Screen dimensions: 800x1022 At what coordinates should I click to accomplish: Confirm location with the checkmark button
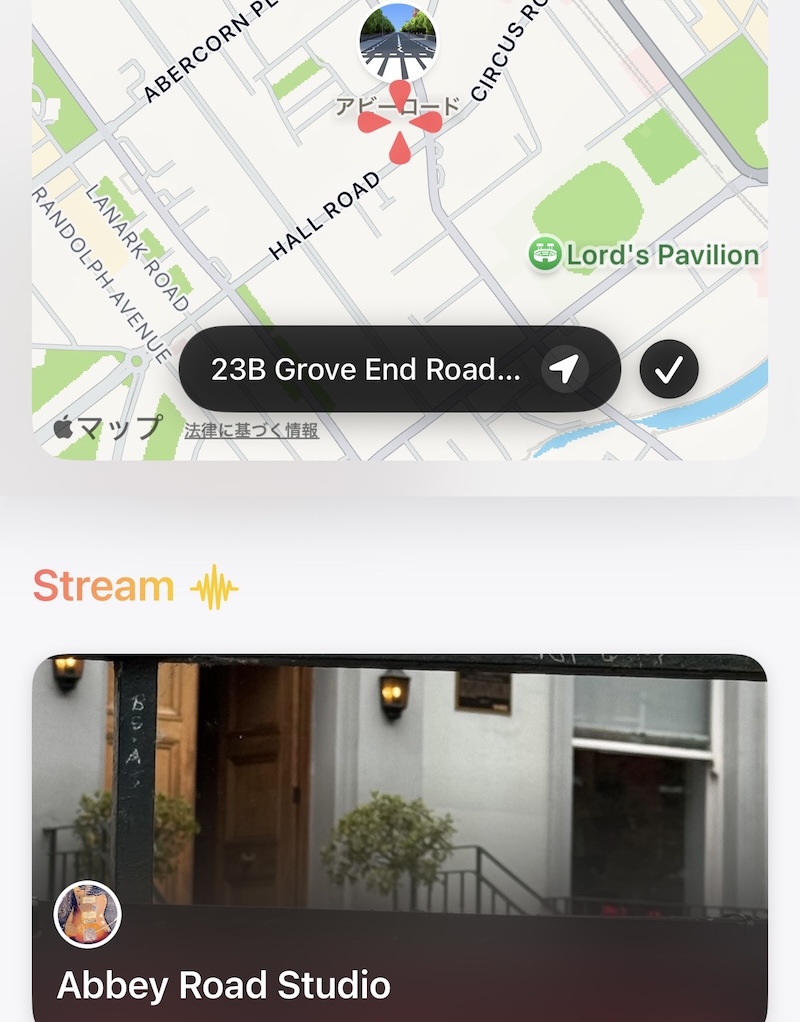(668, 370)
